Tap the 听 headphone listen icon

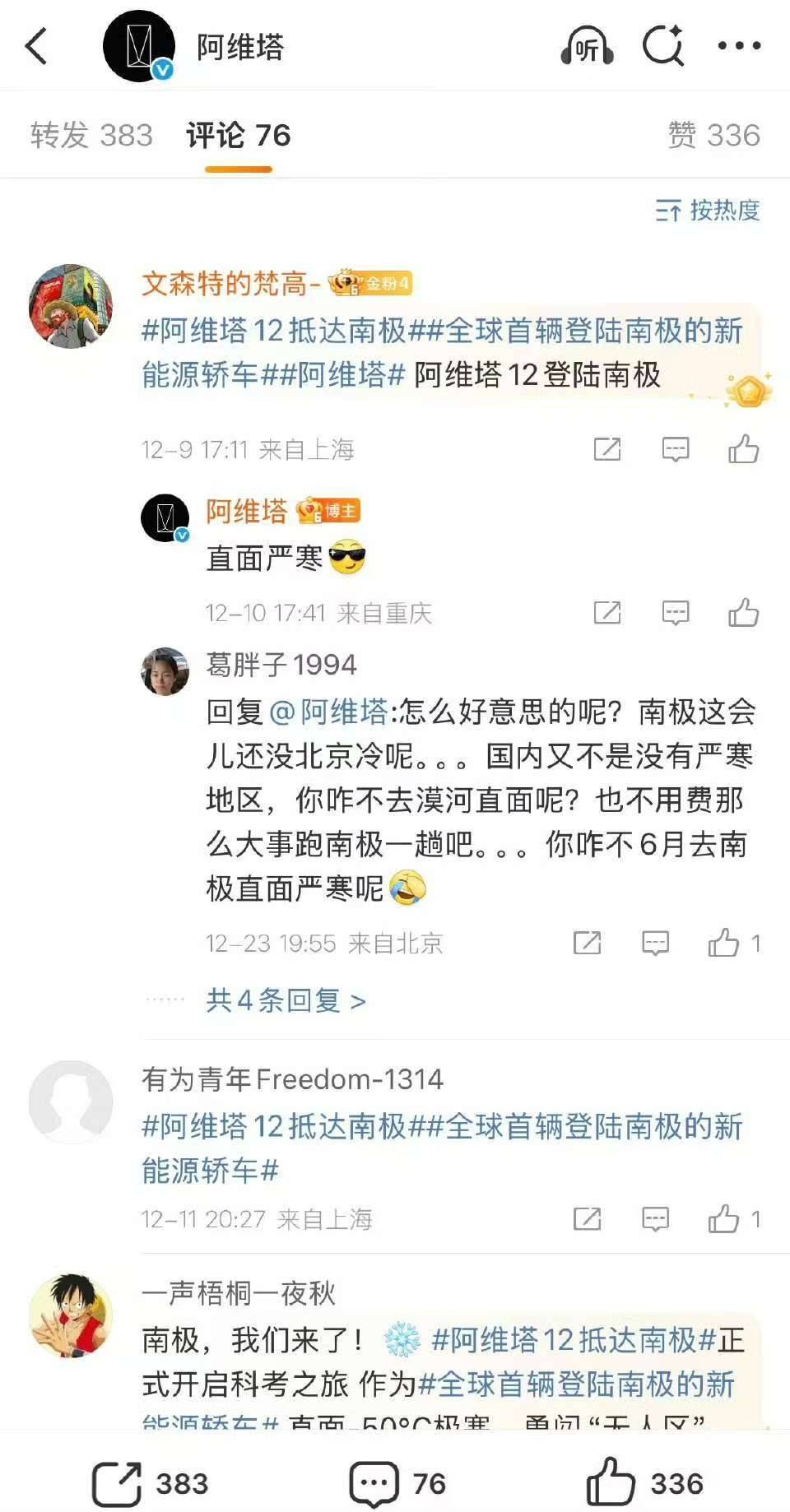[587, 46]
